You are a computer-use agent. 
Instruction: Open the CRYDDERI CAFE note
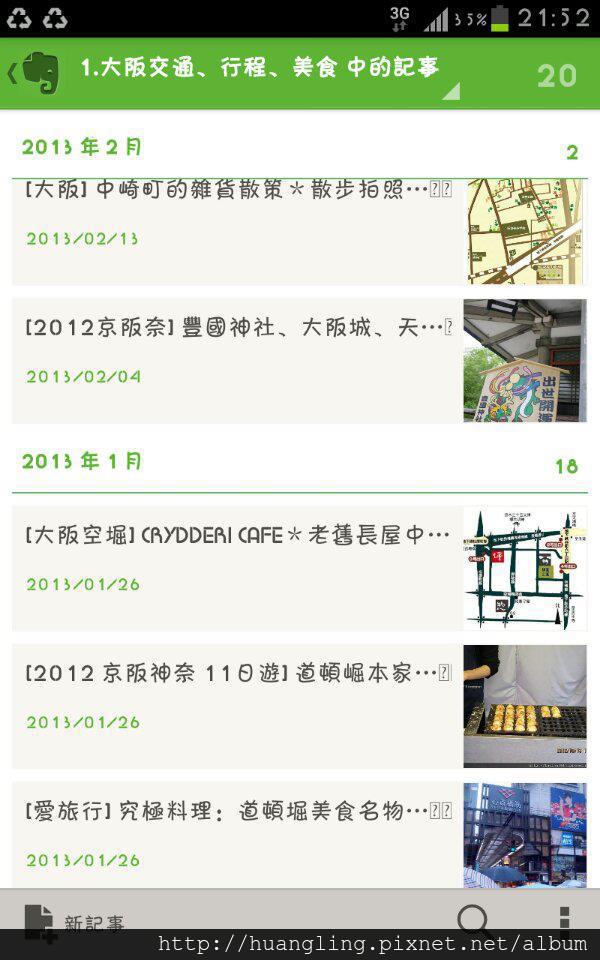pyautogui.click(x=299, y=568)
